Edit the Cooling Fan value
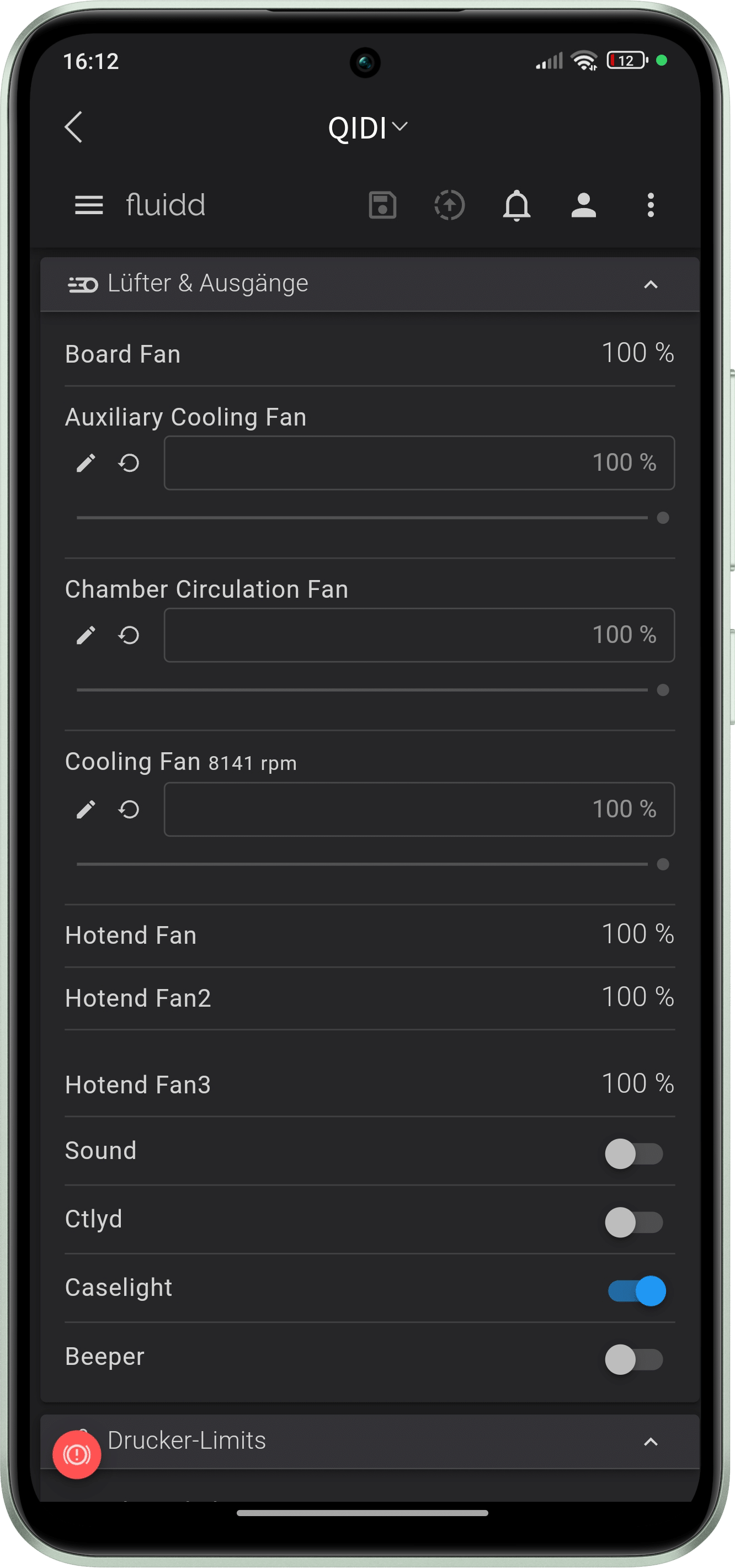The width and height of the screenshot is (735, 1568). (x=86, y=810)
